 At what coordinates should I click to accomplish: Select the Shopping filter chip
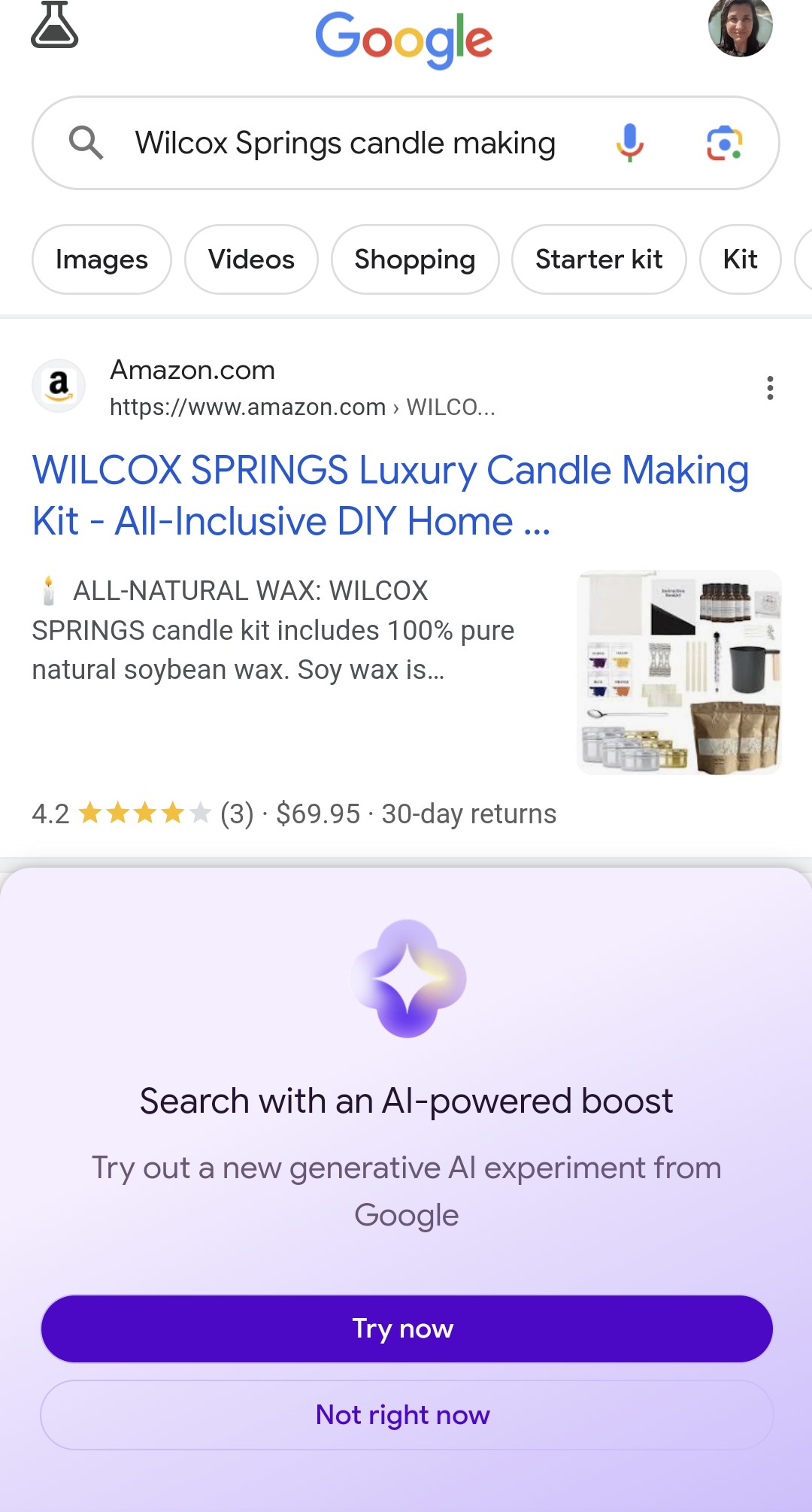pyautogui.click(x=414, y=259)
